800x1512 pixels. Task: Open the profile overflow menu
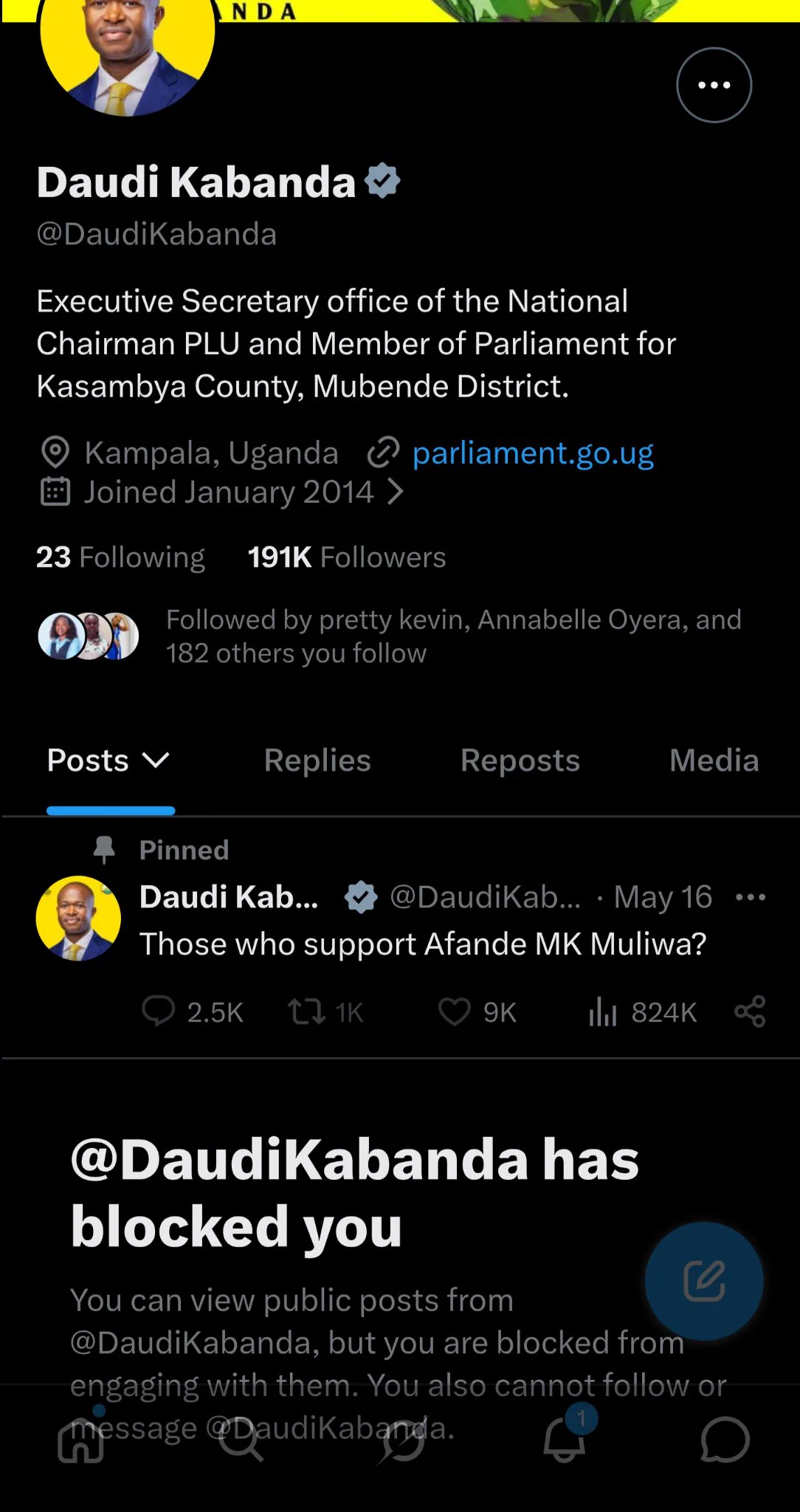coord(714,85)
